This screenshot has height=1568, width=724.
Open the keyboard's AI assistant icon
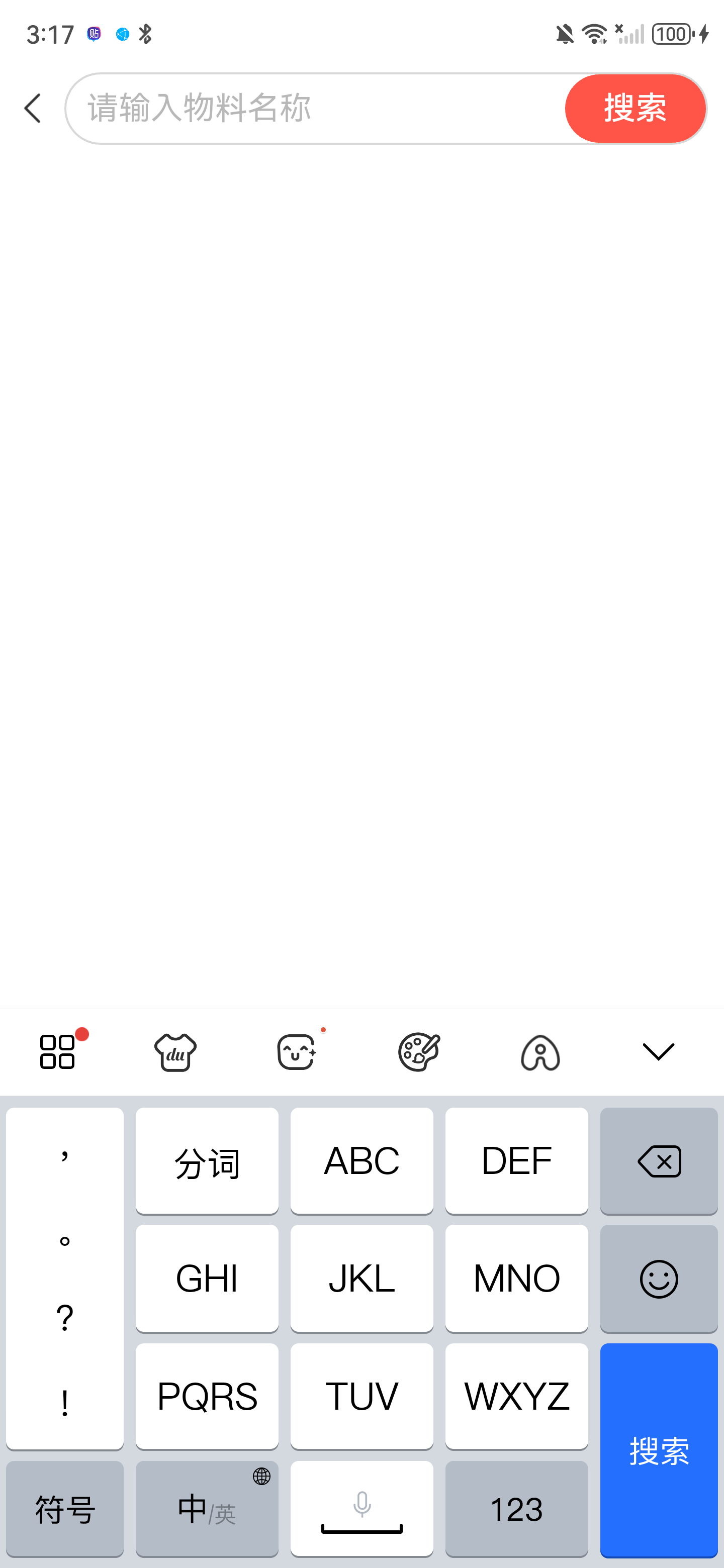click(540, 1051)
